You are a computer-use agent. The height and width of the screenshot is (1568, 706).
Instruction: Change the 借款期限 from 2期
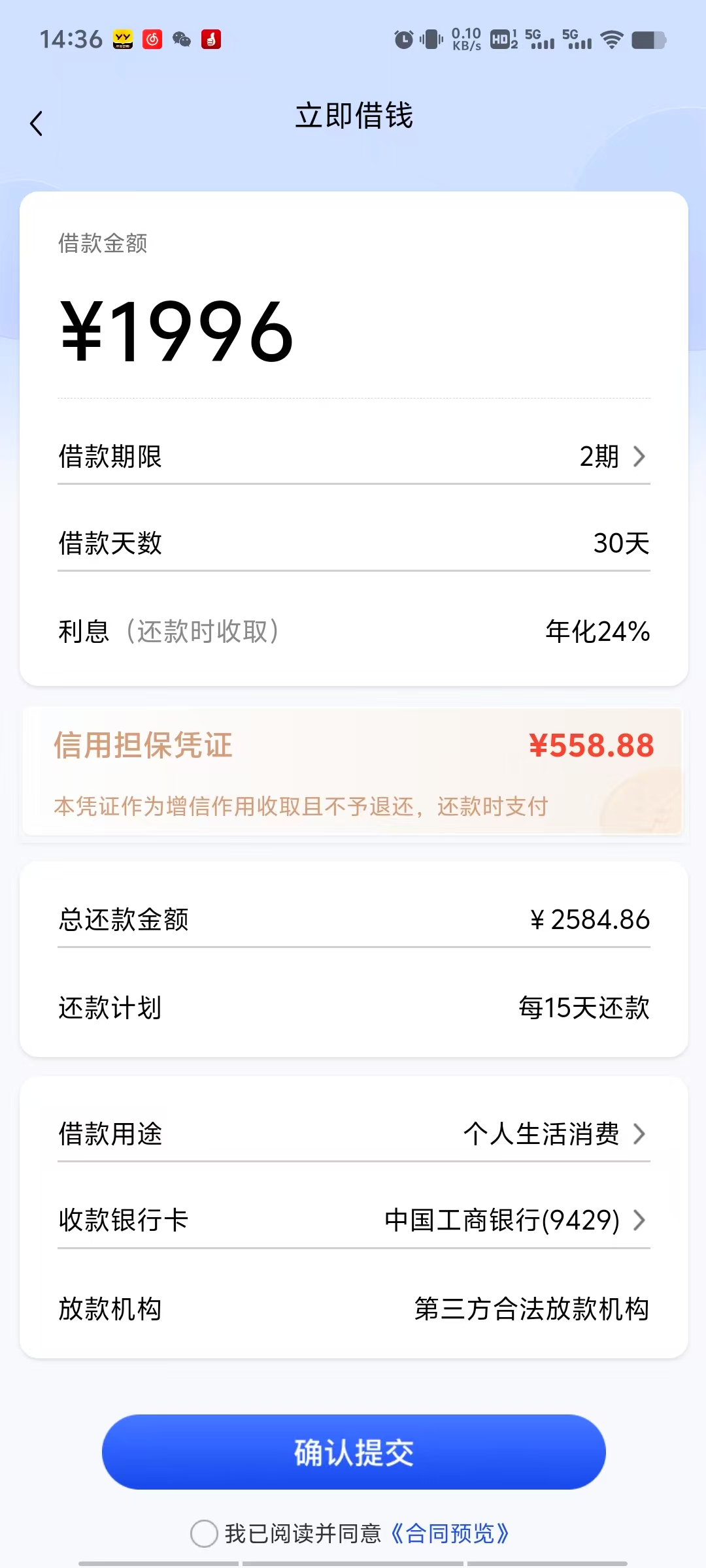pos(354,456)
